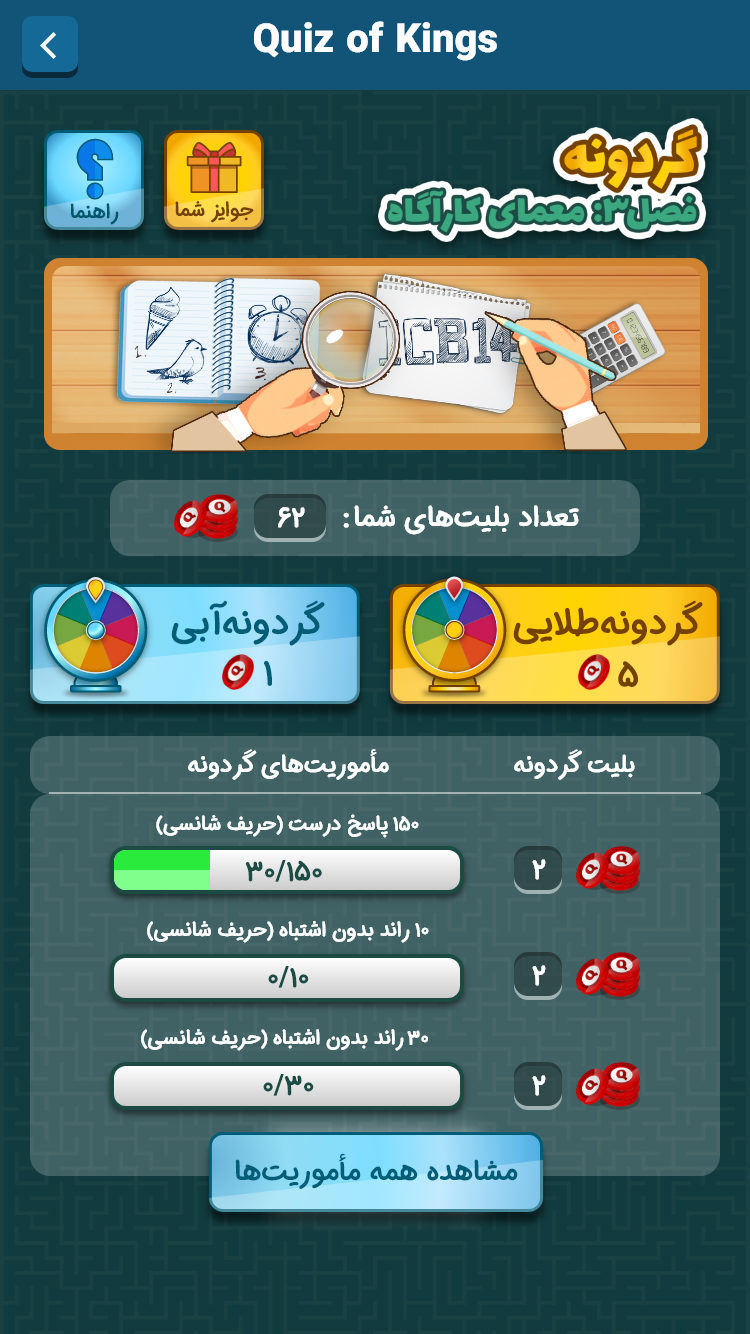Tap مشاهده همه مأموریت‌ها button
The image size is (750, 1334).
[x=375, y=1171]
